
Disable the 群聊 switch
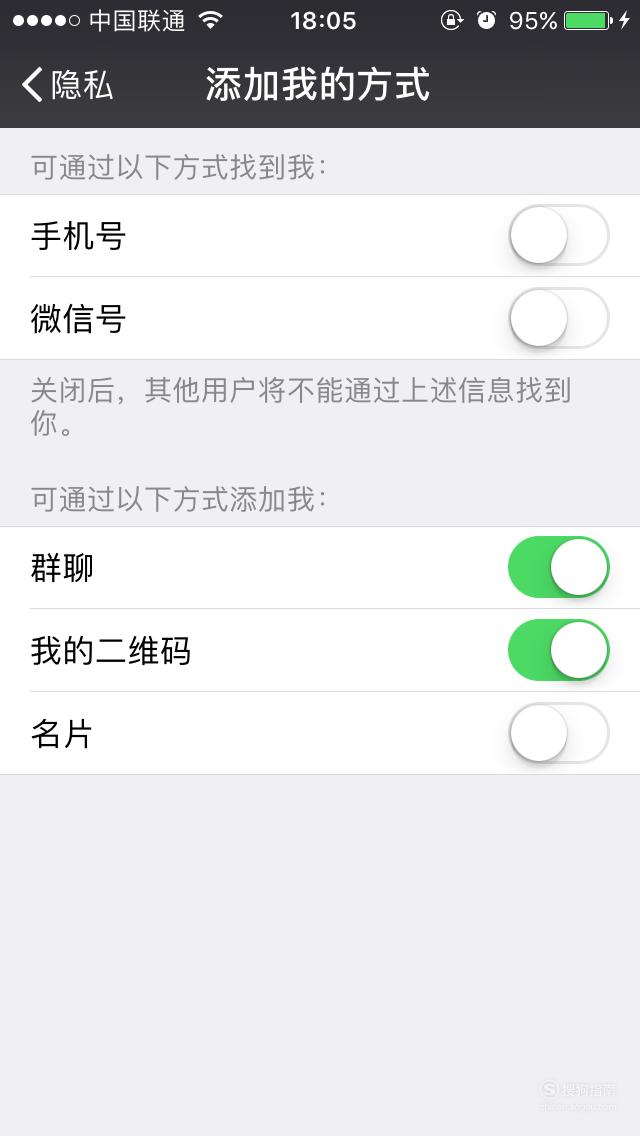tap(559, 567)
